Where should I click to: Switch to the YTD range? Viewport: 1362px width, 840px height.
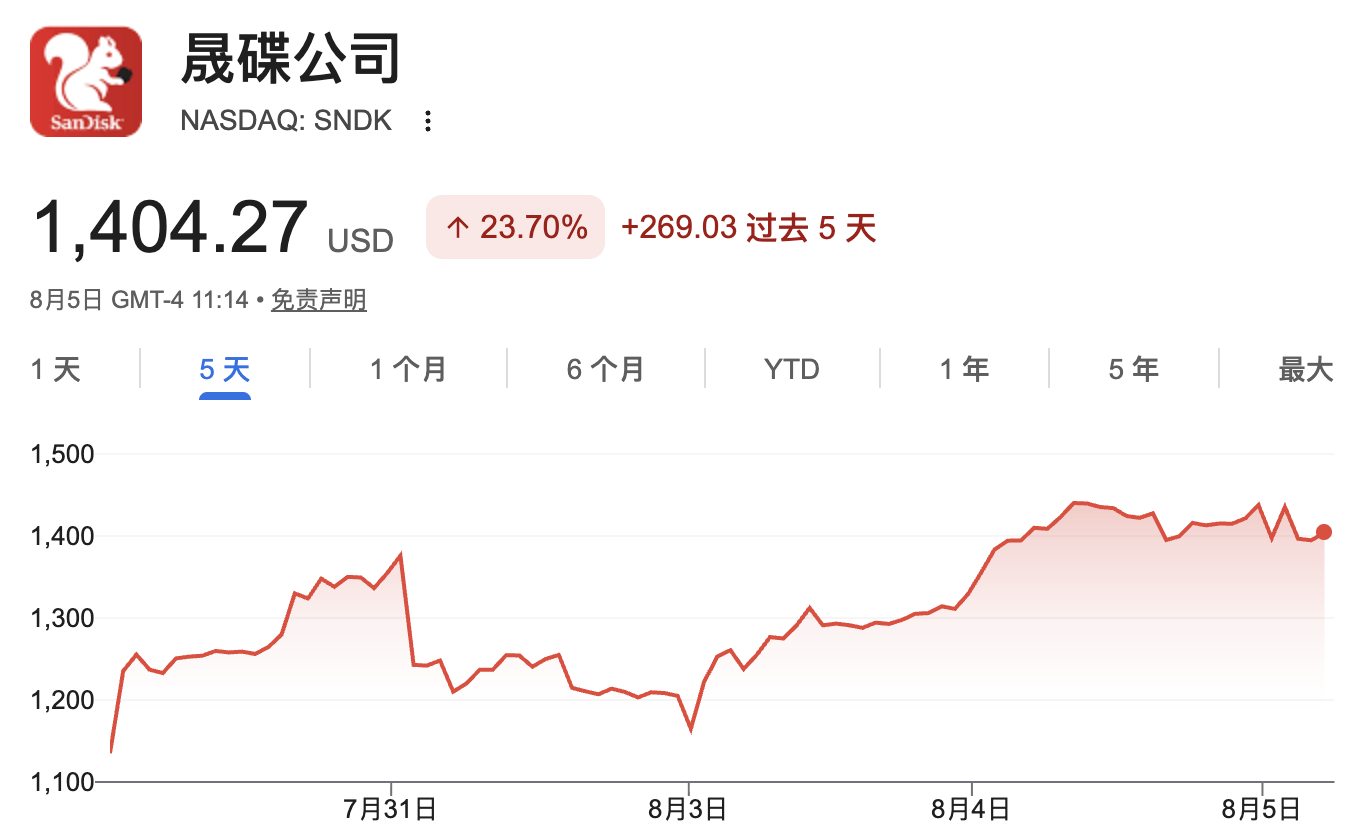(792, 370)
